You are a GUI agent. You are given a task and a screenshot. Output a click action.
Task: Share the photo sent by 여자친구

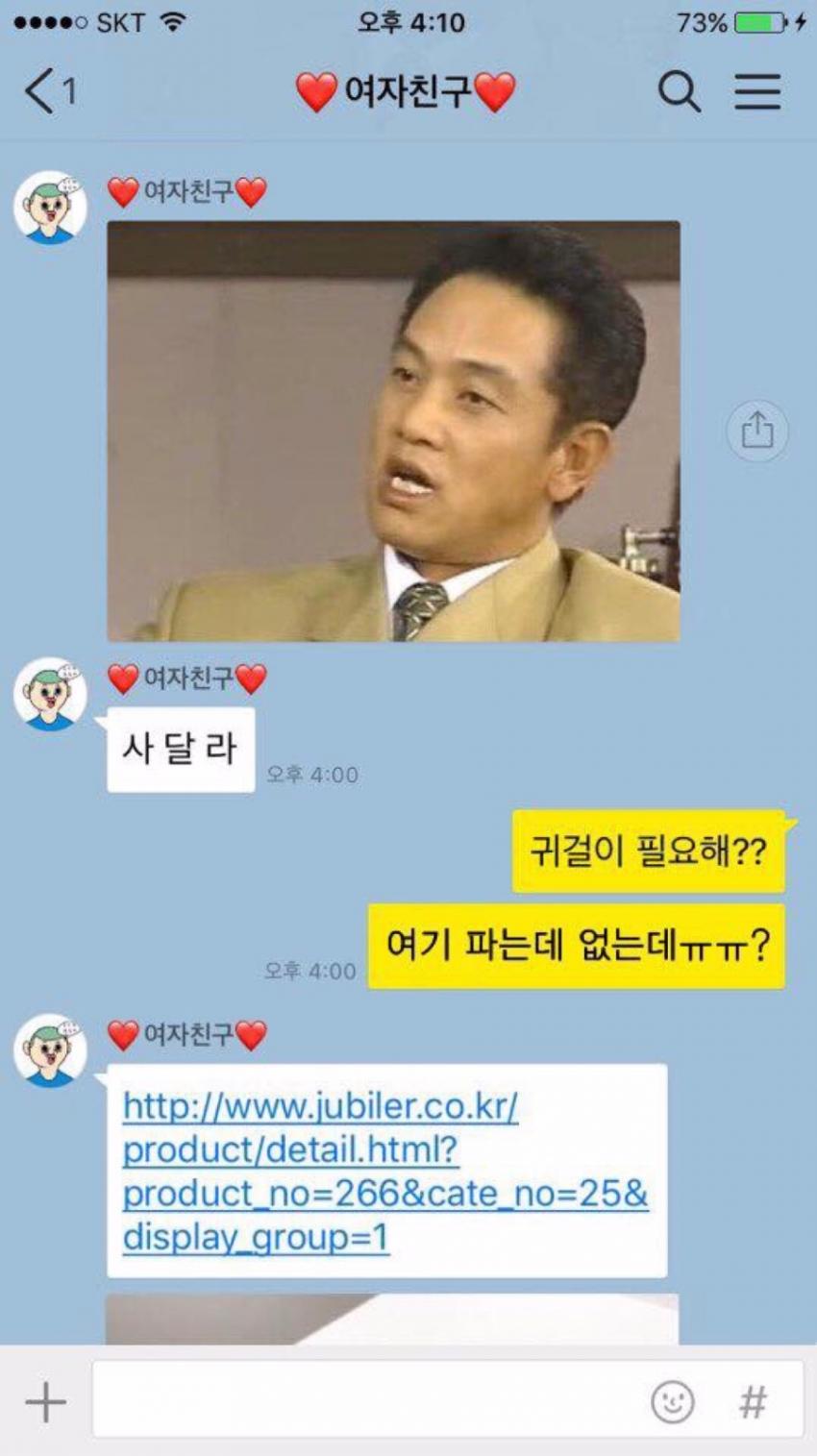point(756,430)
